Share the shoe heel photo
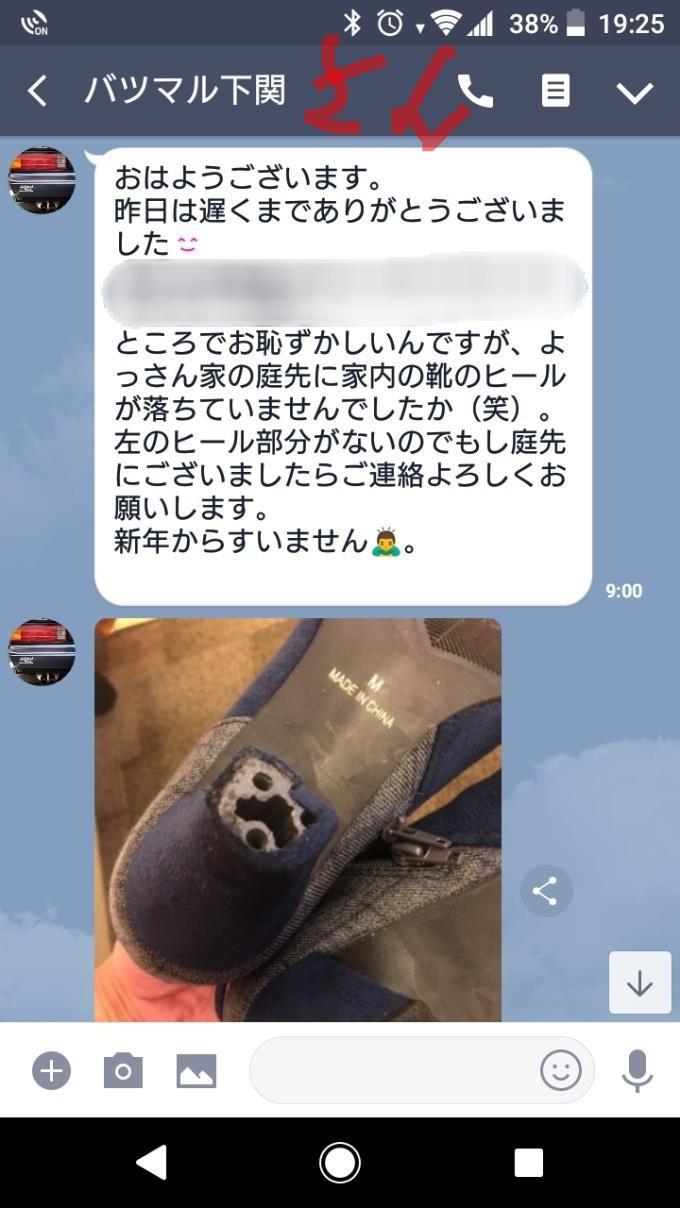Image resolution: width=680 pixels, height=1208 pixels. [x=545, y=891]
